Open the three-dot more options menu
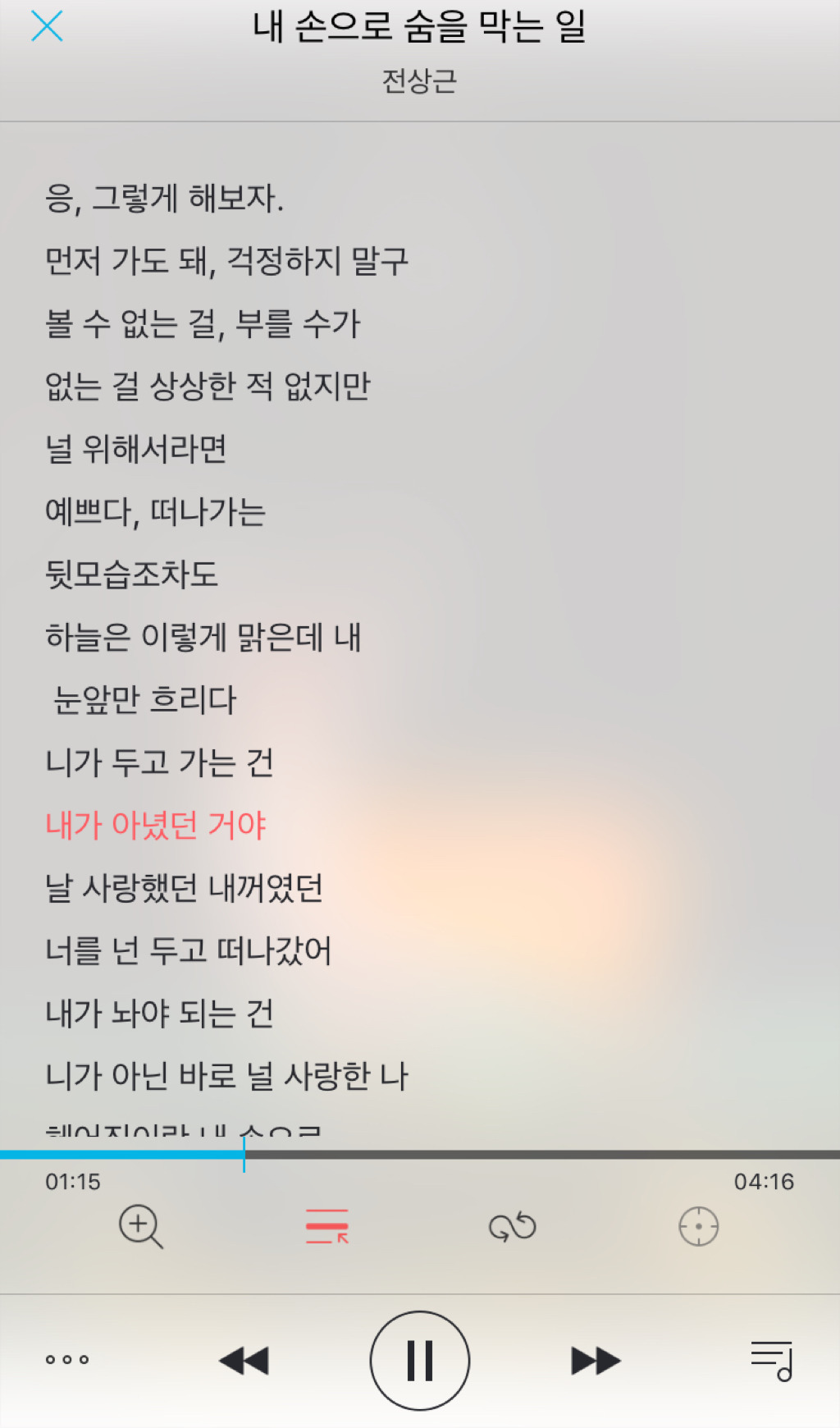 pos(67,1360)
